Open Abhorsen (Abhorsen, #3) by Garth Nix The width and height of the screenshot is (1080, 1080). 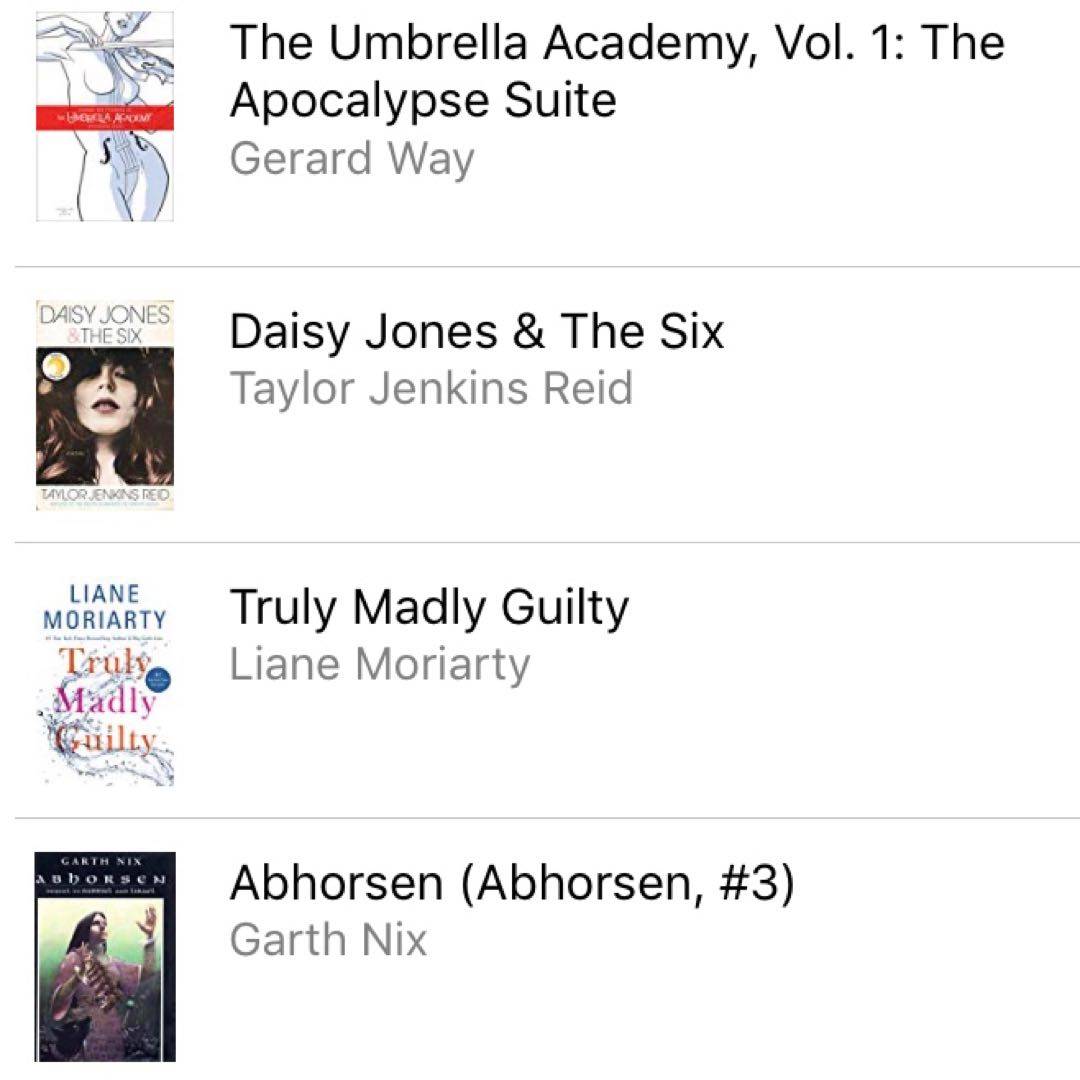[x=511, y=884]
